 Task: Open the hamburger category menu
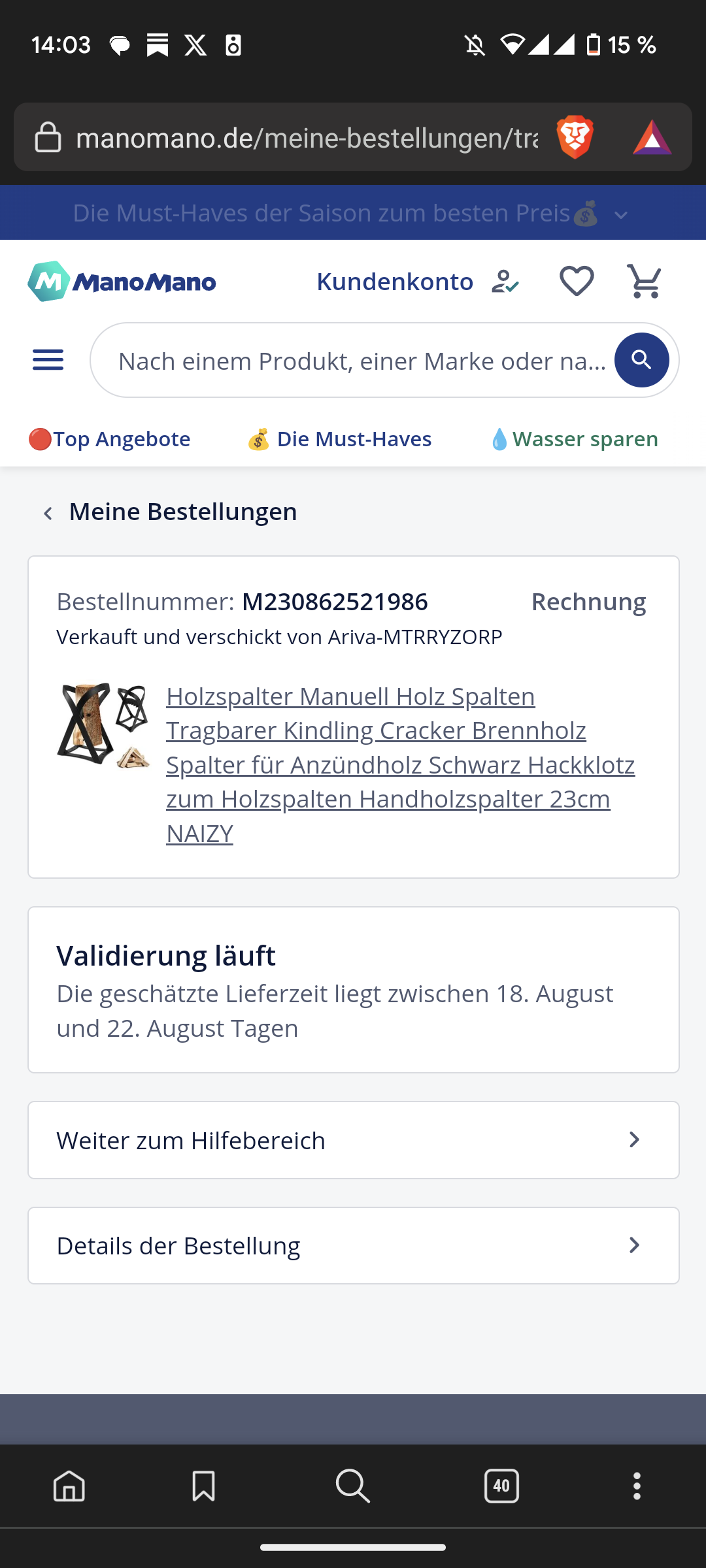(x=48, y=360)
